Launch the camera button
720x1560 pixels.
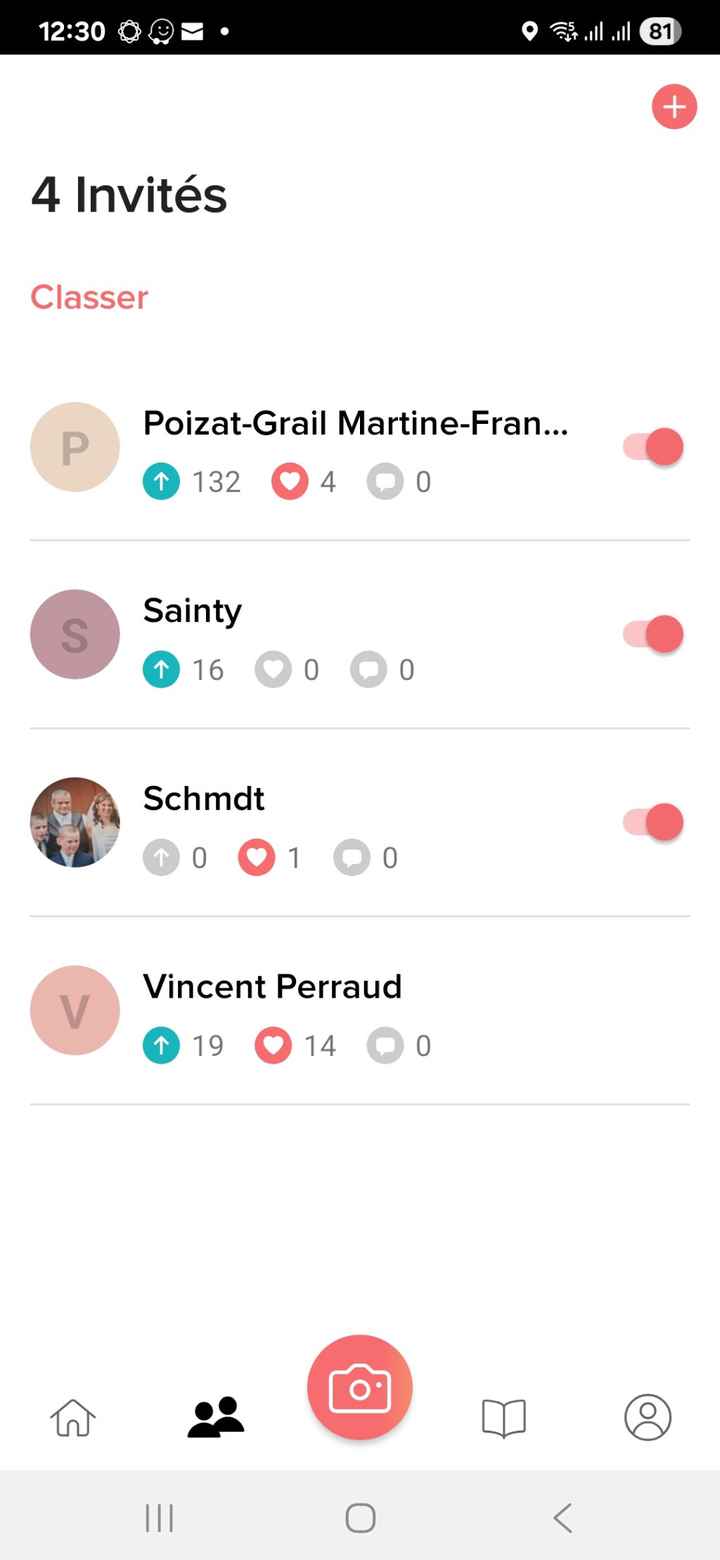coord(360,1387)
